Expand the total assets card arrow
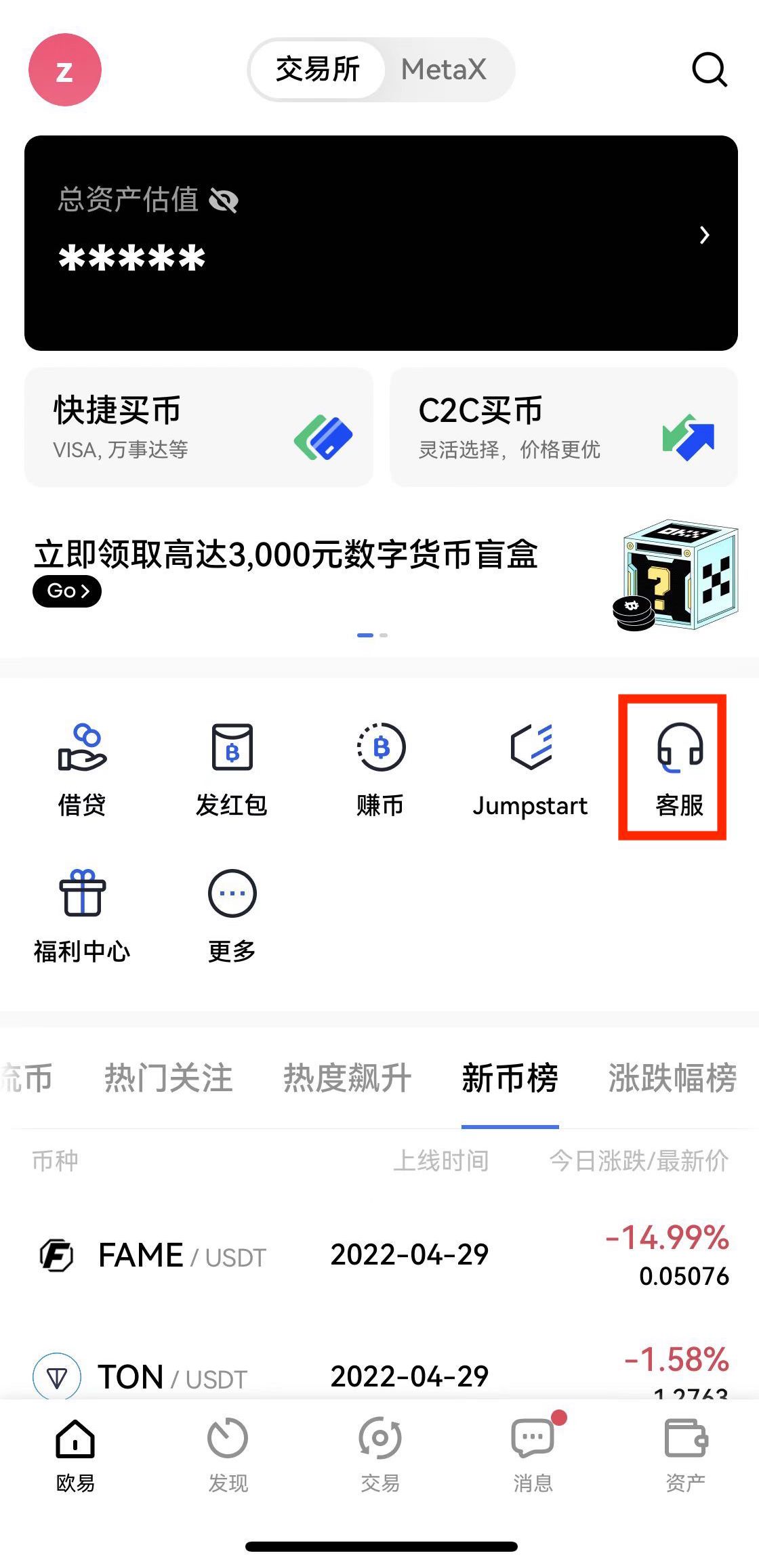This screenshot has height=1568, width=759. point(703,236)
